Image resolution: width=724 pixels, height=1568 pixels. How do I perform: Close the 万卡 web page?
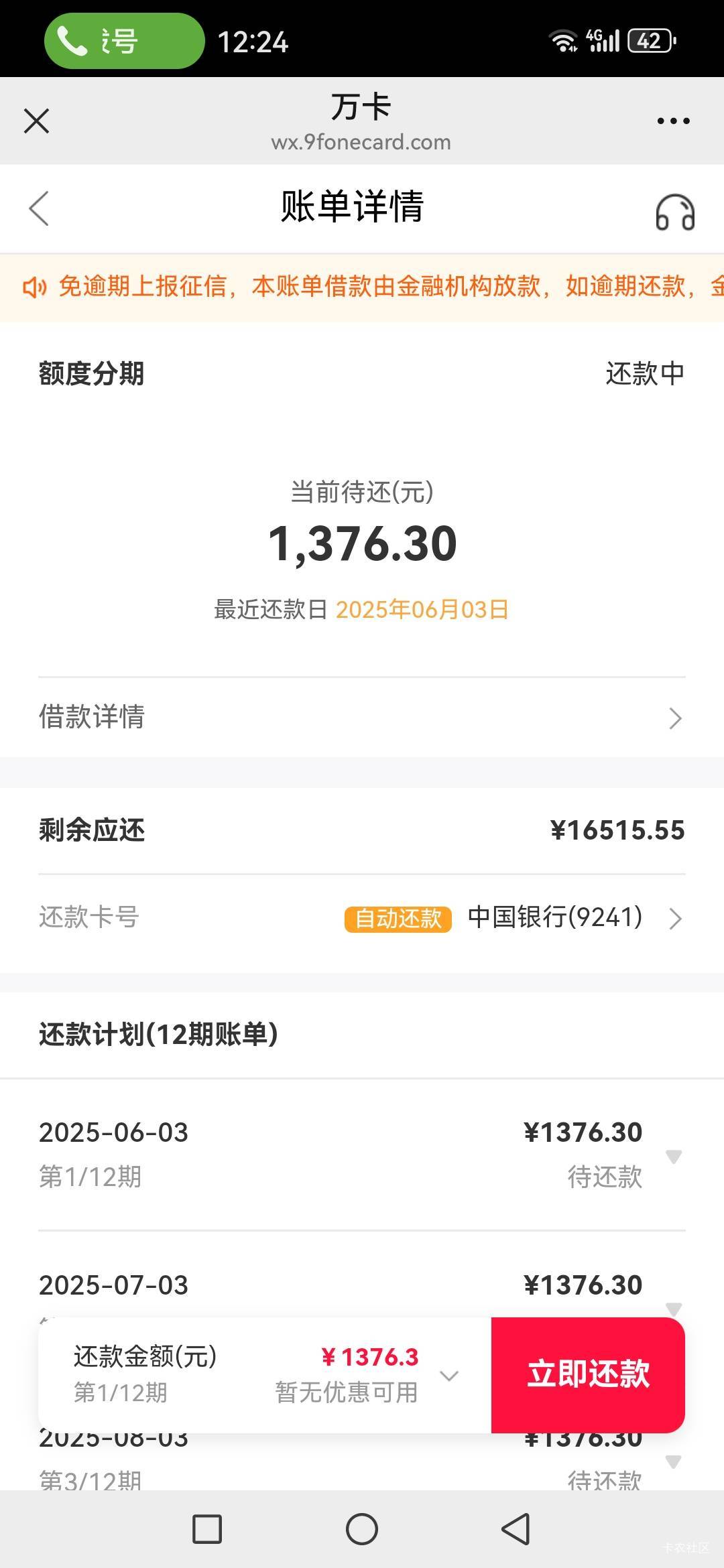[36, 121]
